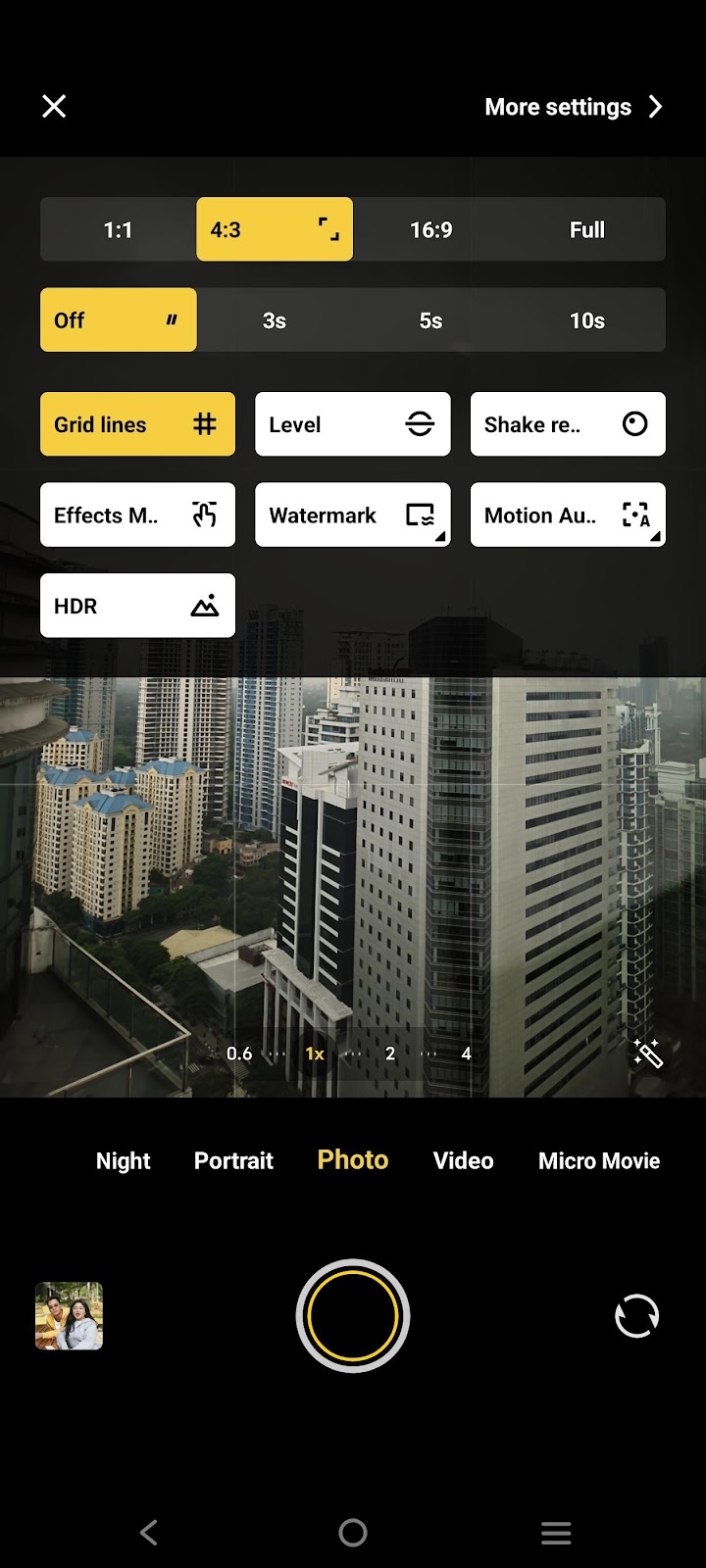
Task: Open the magic wand beauty effects
Action: pyautogui.click(x=647, y=1053)
